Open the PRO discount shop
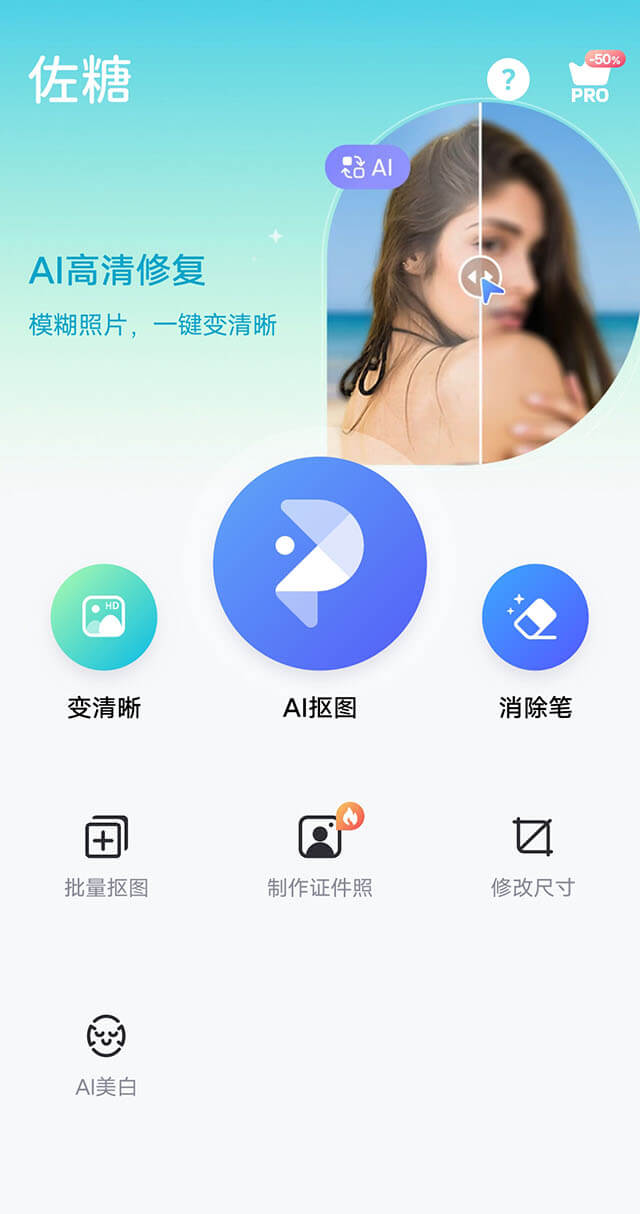Image resolution: width=640 pixels, height=1214 pixels. (591, 79)
